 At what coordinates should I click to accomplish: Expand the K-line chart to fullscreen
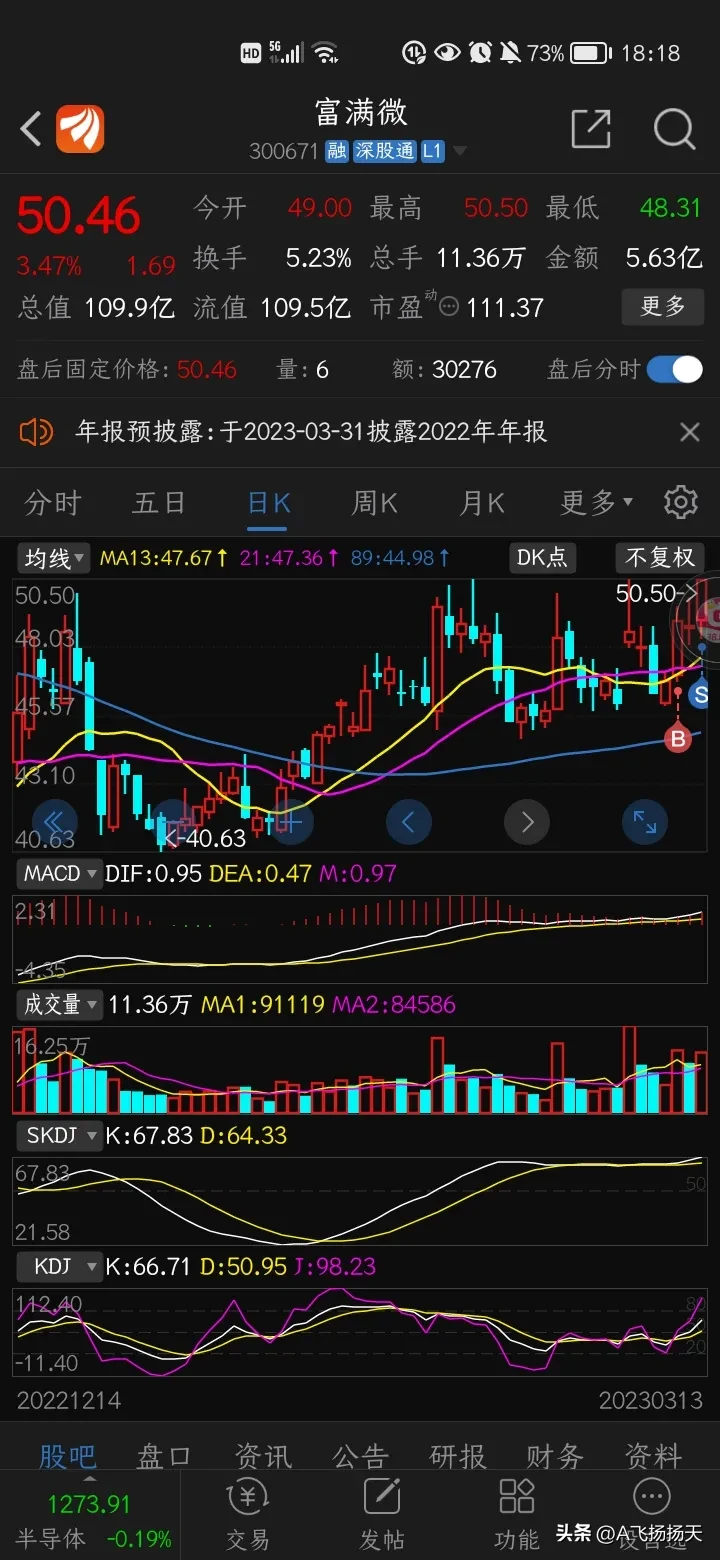(645, 822)
